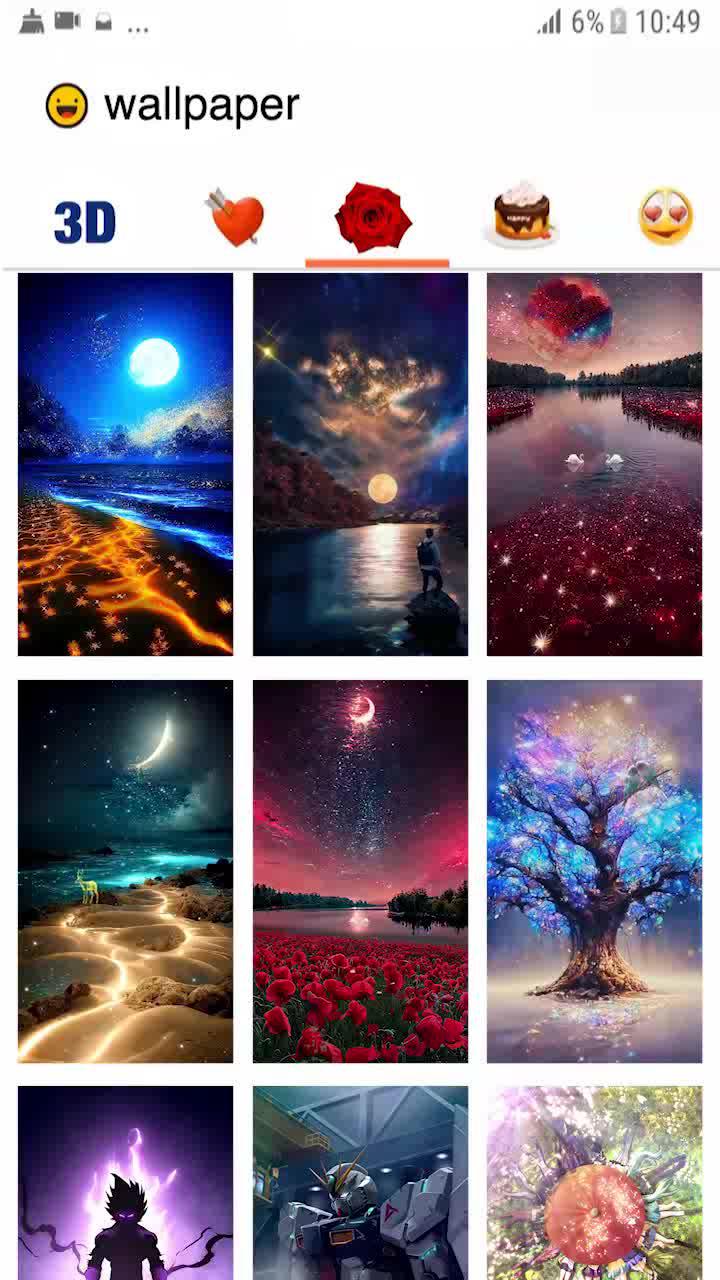Open the red glitter lake with swans wallpaper
This screenshot has height=1280, width=720.
click(x=594, y=464)
